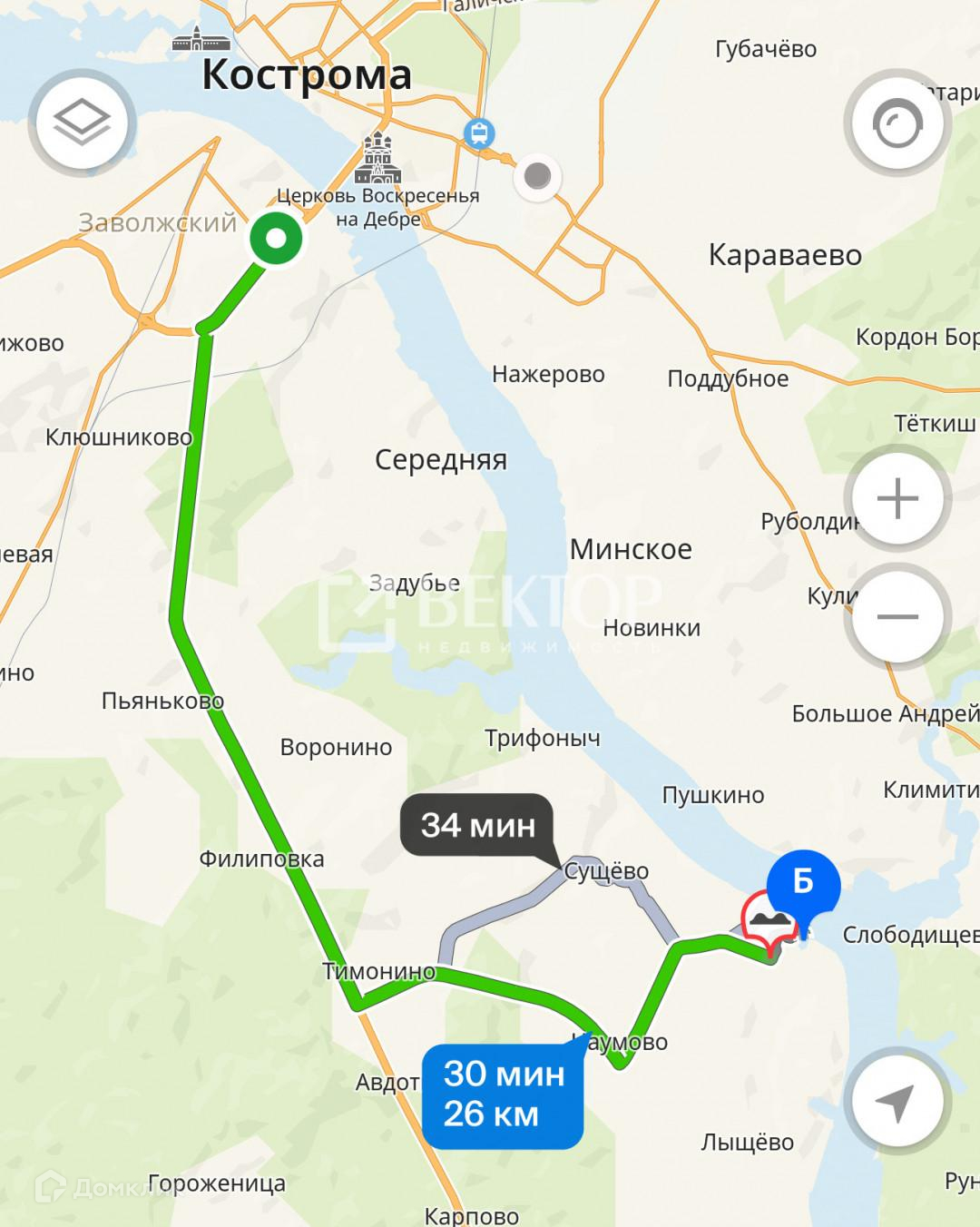Select the alternative 34 мин route

477,825
